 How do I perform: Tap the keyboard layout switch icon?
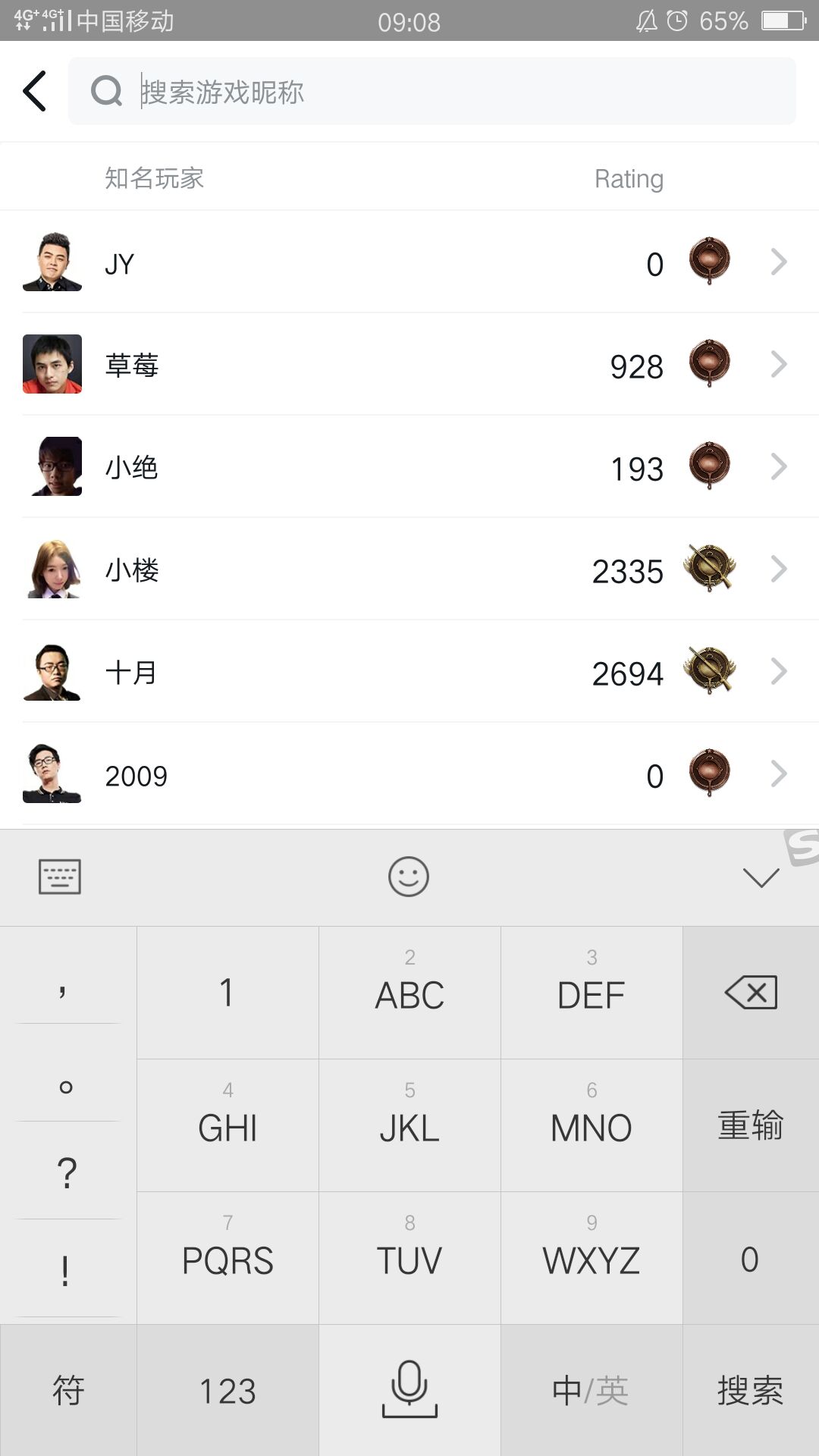tap(60, 877)
